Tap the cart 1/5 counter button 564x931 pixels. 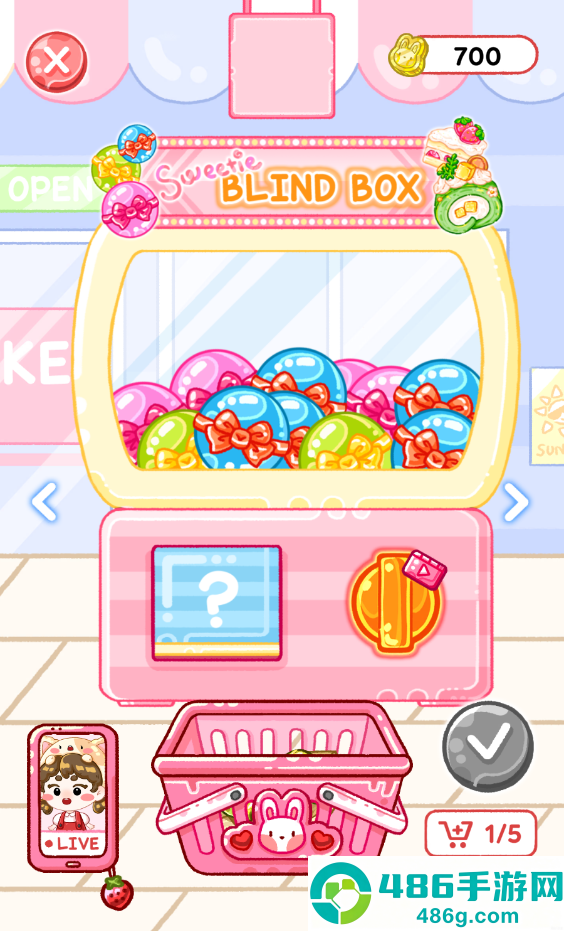click(481, 832)
